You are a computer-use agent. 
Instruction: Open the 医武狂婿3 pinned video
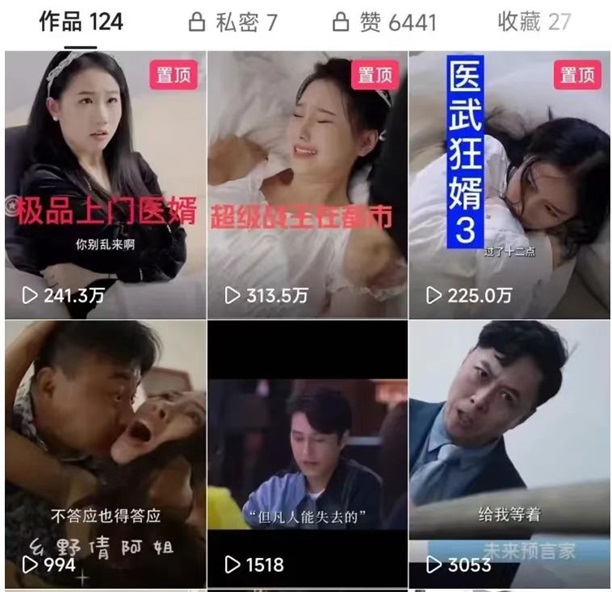pyautogui.click(x=509, y=185)
